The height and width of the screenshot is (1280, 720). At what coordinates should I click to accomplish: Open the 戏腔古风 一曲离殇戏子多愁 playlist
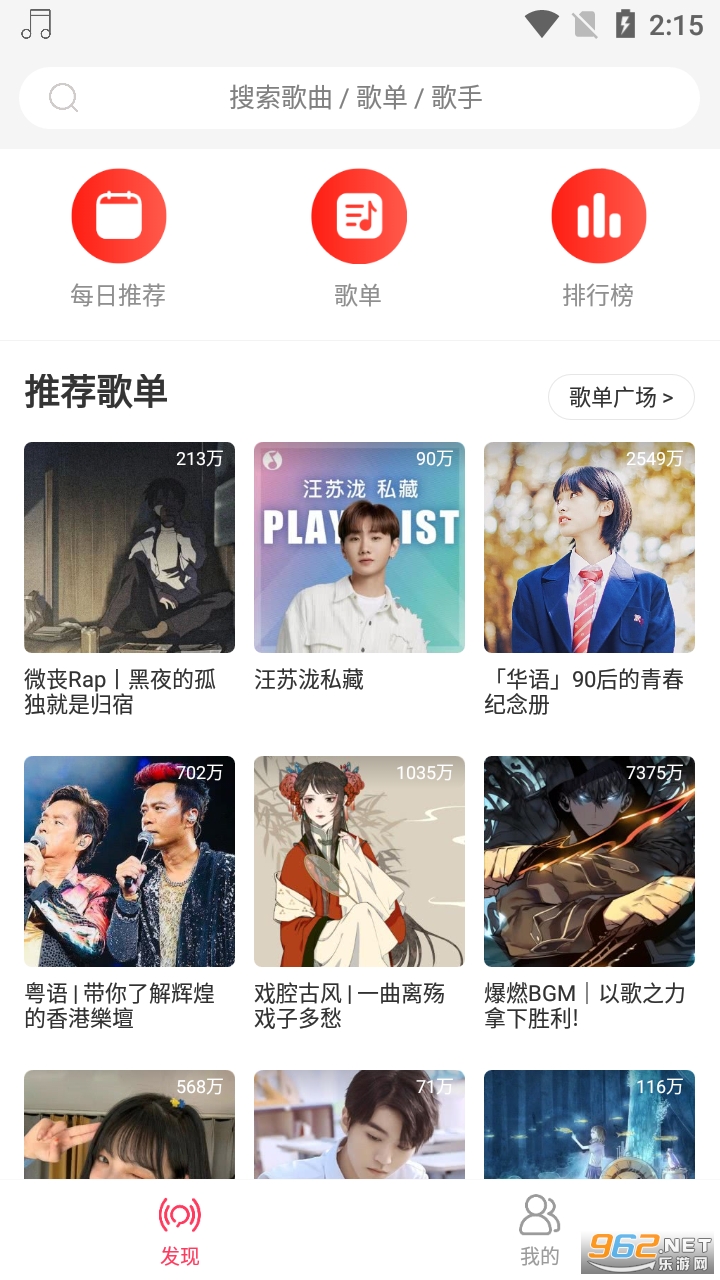click(x=359, y=862)
